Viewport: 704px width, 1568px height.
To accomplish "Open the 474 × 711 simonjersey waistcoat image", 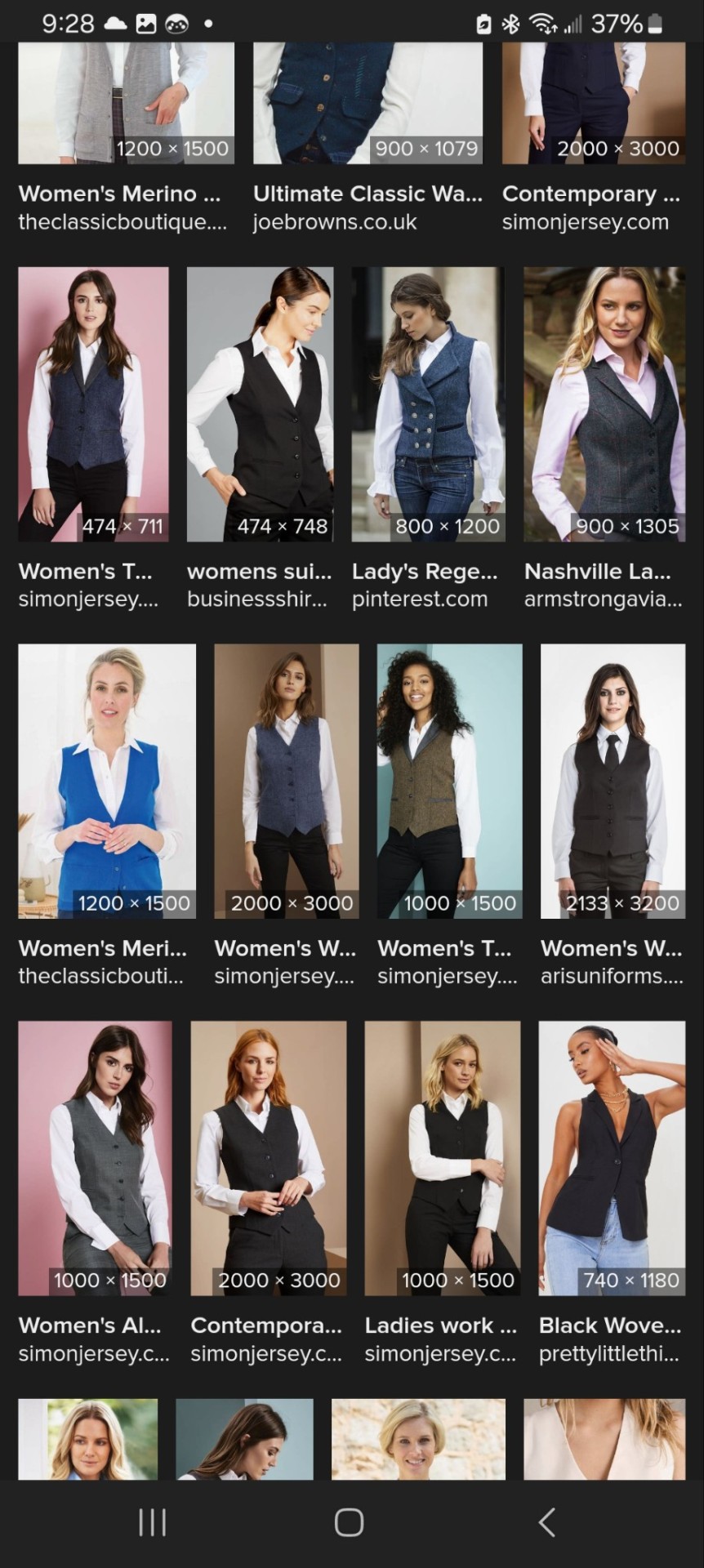I will (93, 404).
